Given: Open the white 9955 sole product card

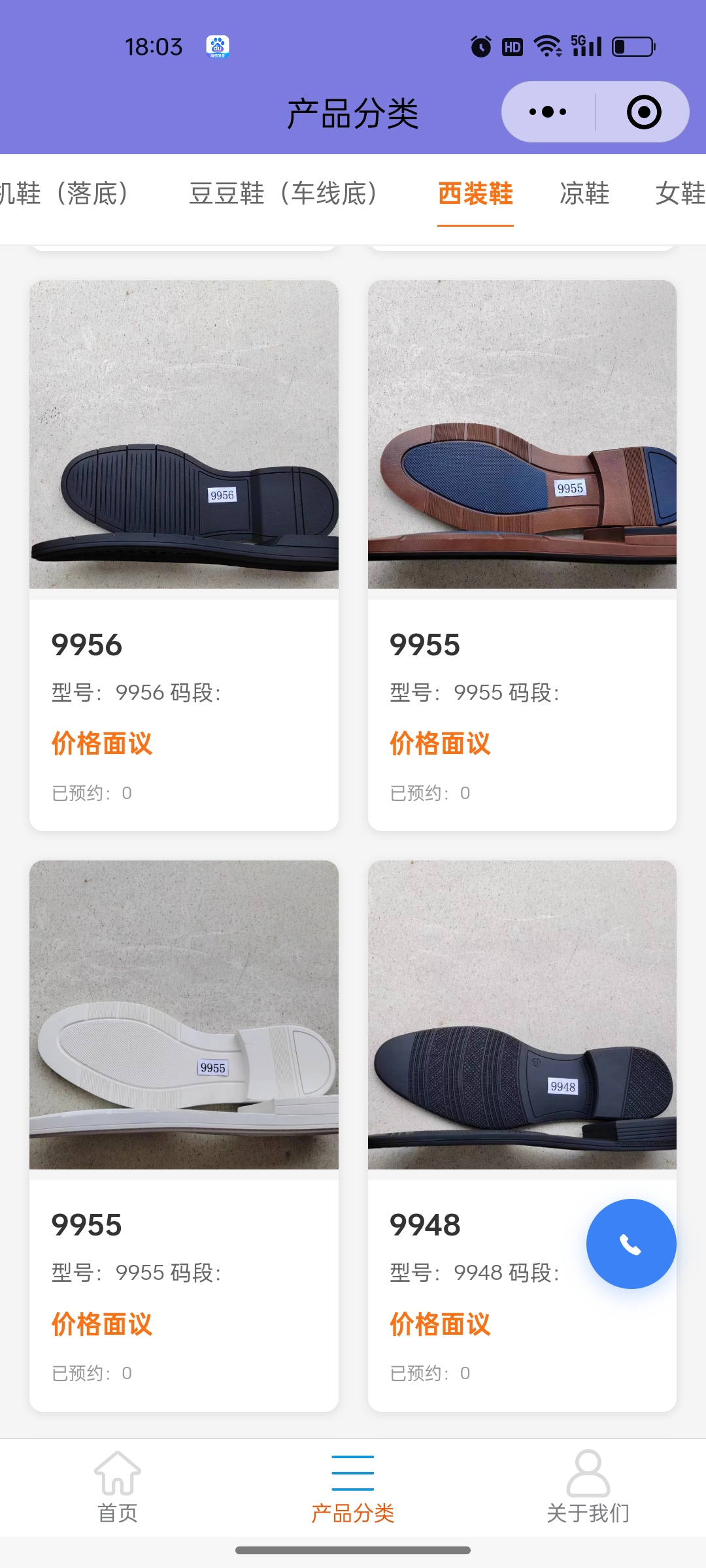Looking at the screenshot, I should 184,1135.
